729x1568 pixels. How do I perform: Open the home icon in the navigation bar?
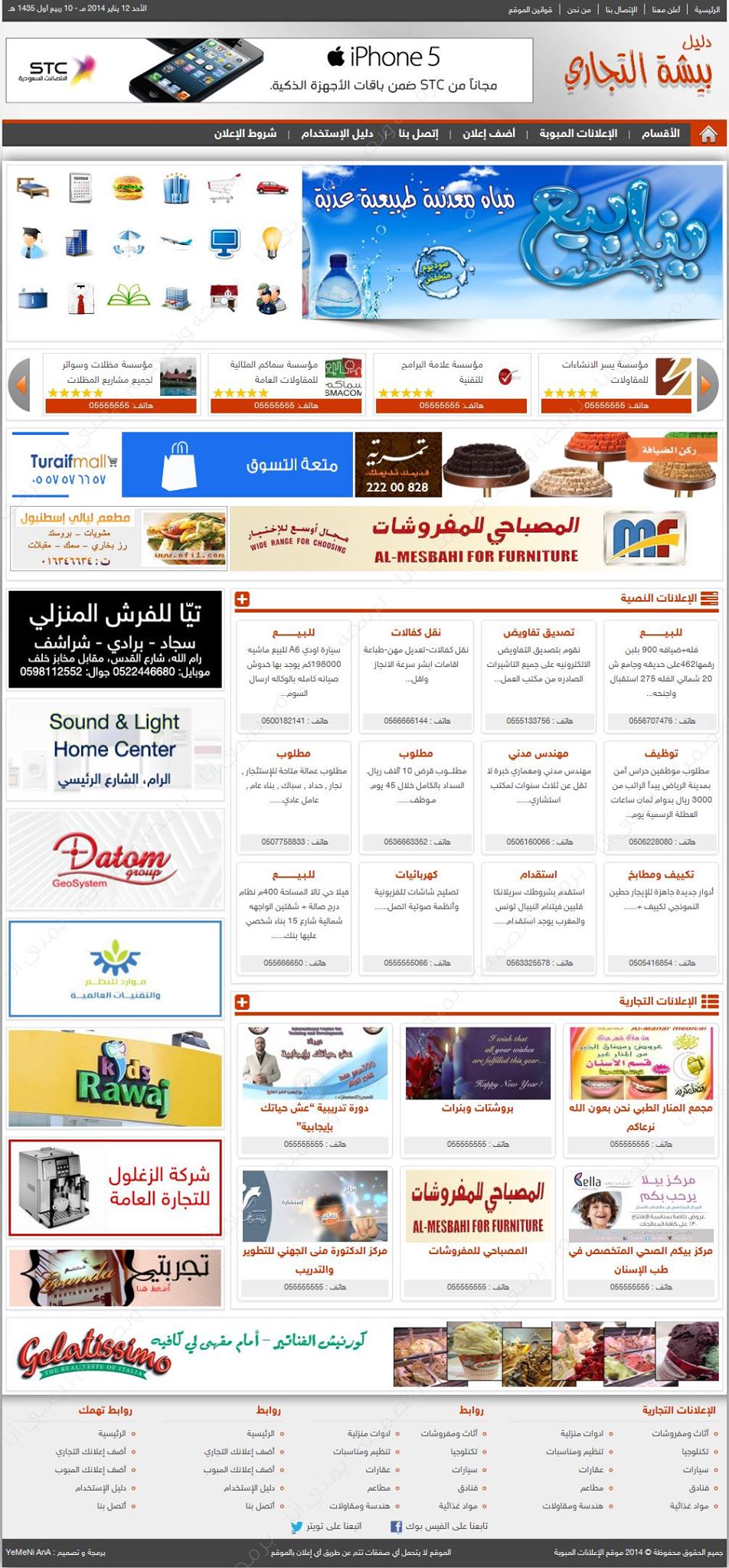708,134
